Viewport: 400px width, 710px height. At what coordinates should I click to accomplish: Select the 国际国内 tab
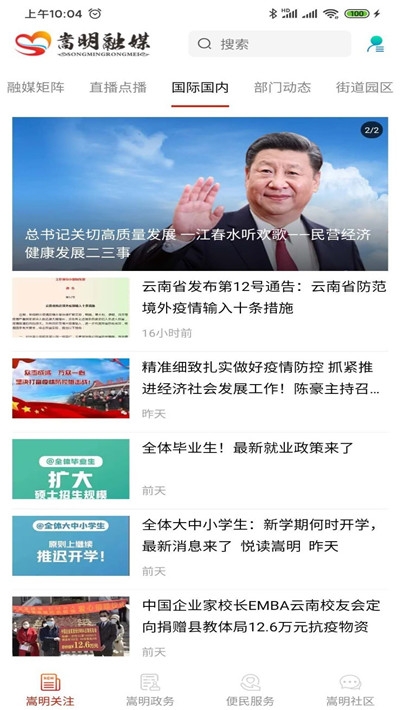click(200, 87)
